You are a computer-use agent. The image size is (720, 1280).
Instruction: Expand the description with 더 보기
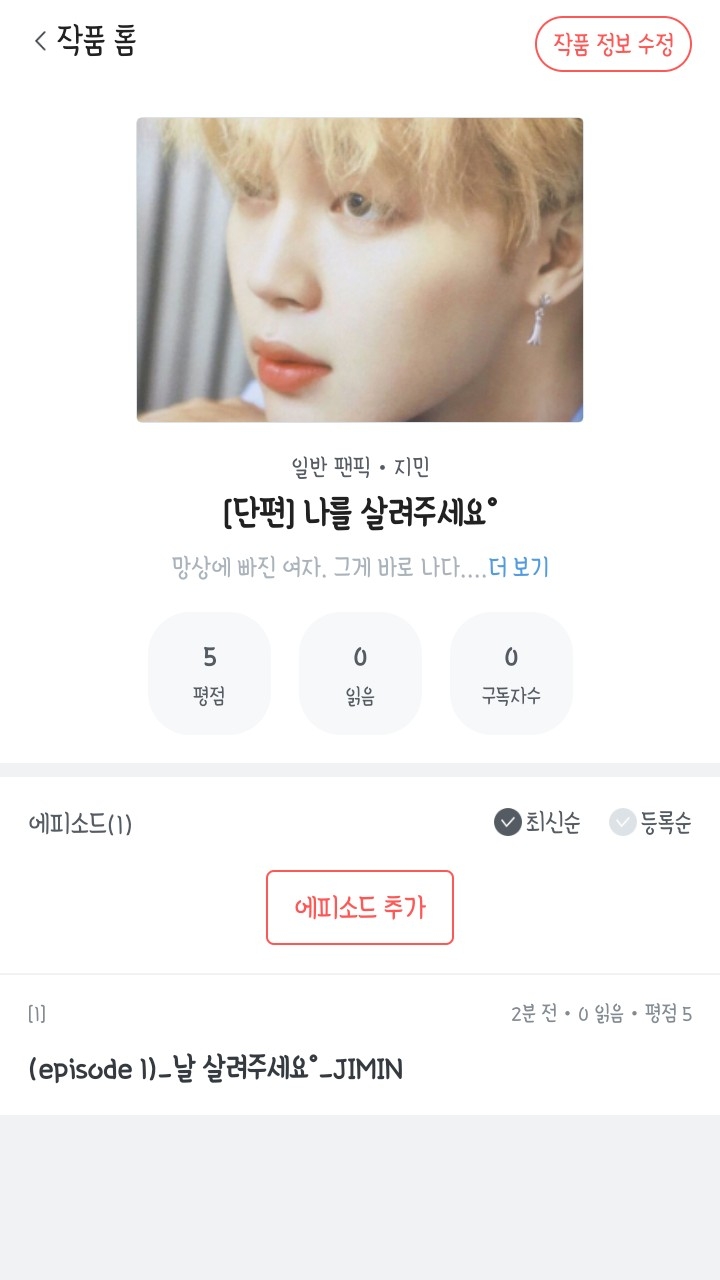[x=518, y=568]
